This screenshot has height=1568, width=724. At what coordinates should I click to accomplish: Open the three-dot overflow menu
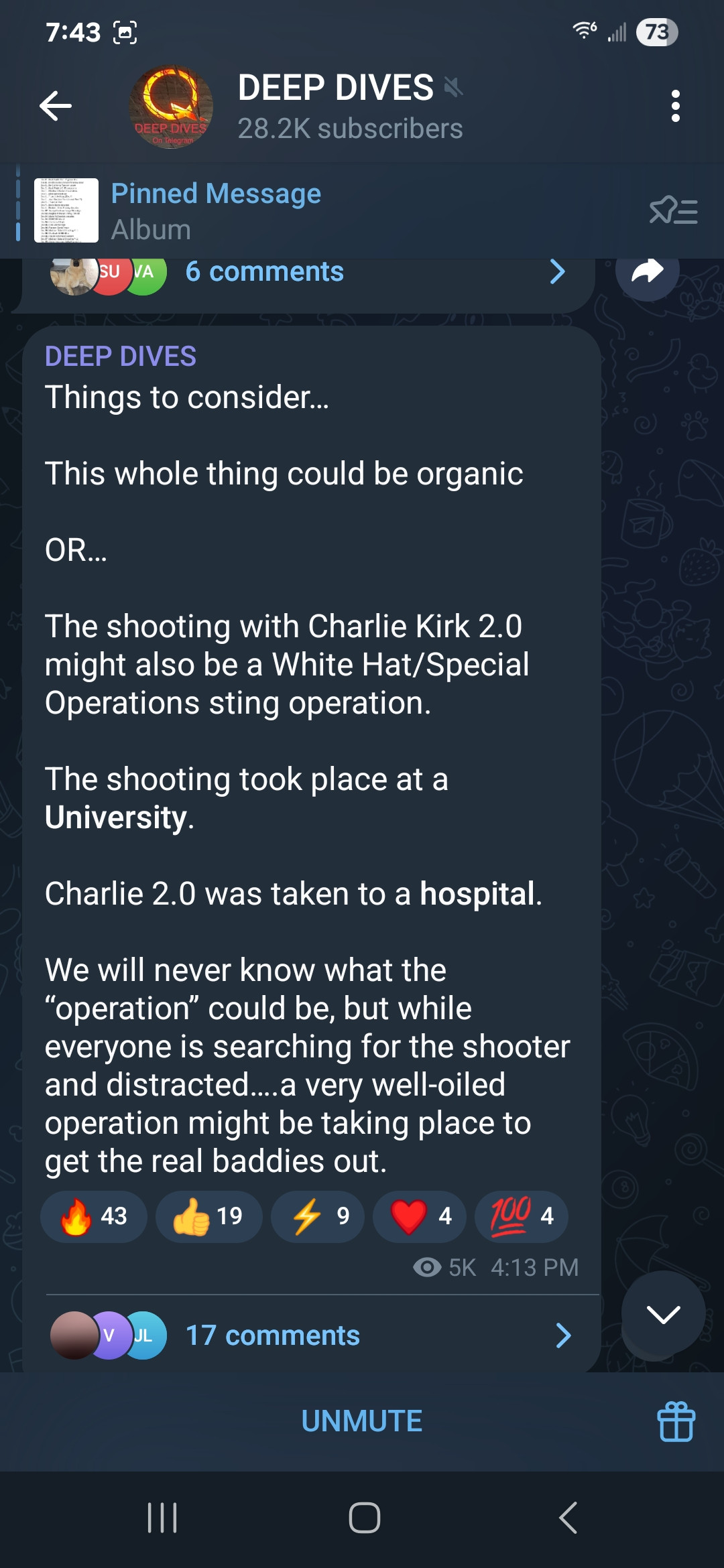tap(675, 106)
